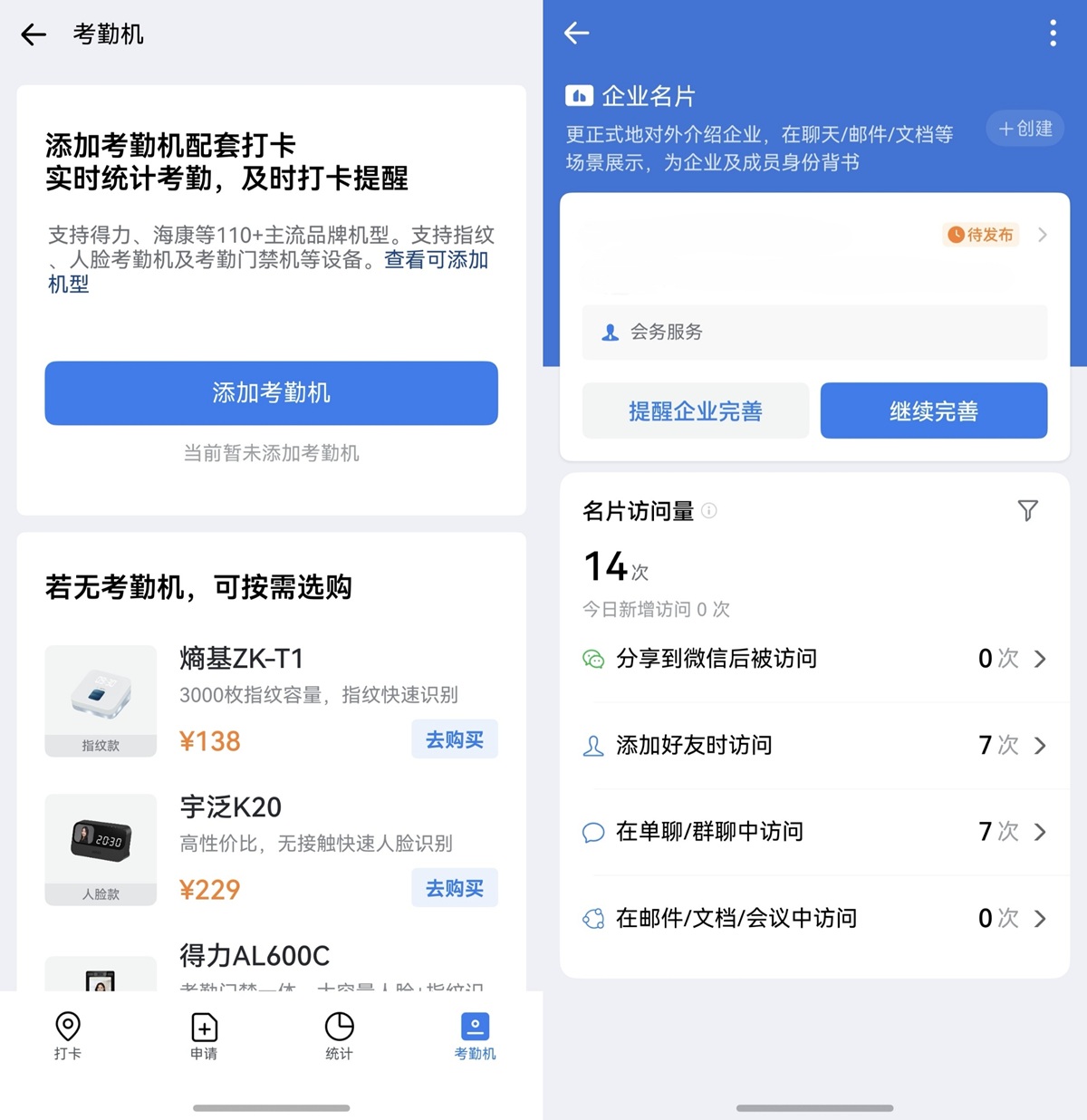Image resolution: width=1087 pixels, height=1120 pixels.
Task: Click 去购买 for the 熵基ZK-T1 device
Action: (x=454, y=739)
